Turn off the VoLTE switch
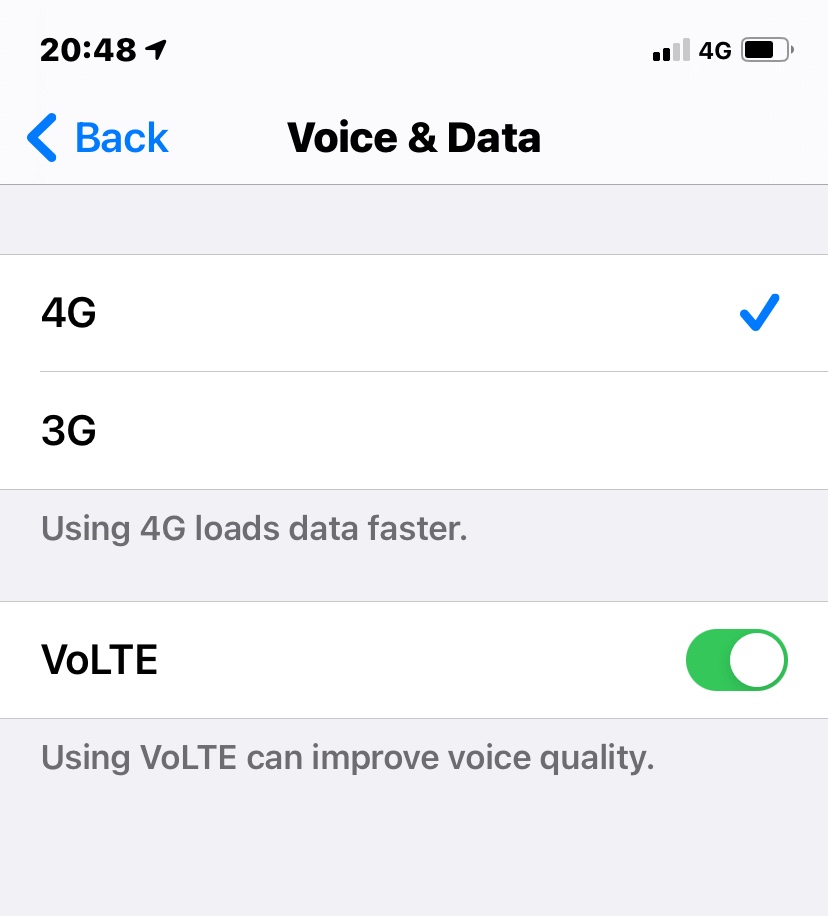 point(736,660)
